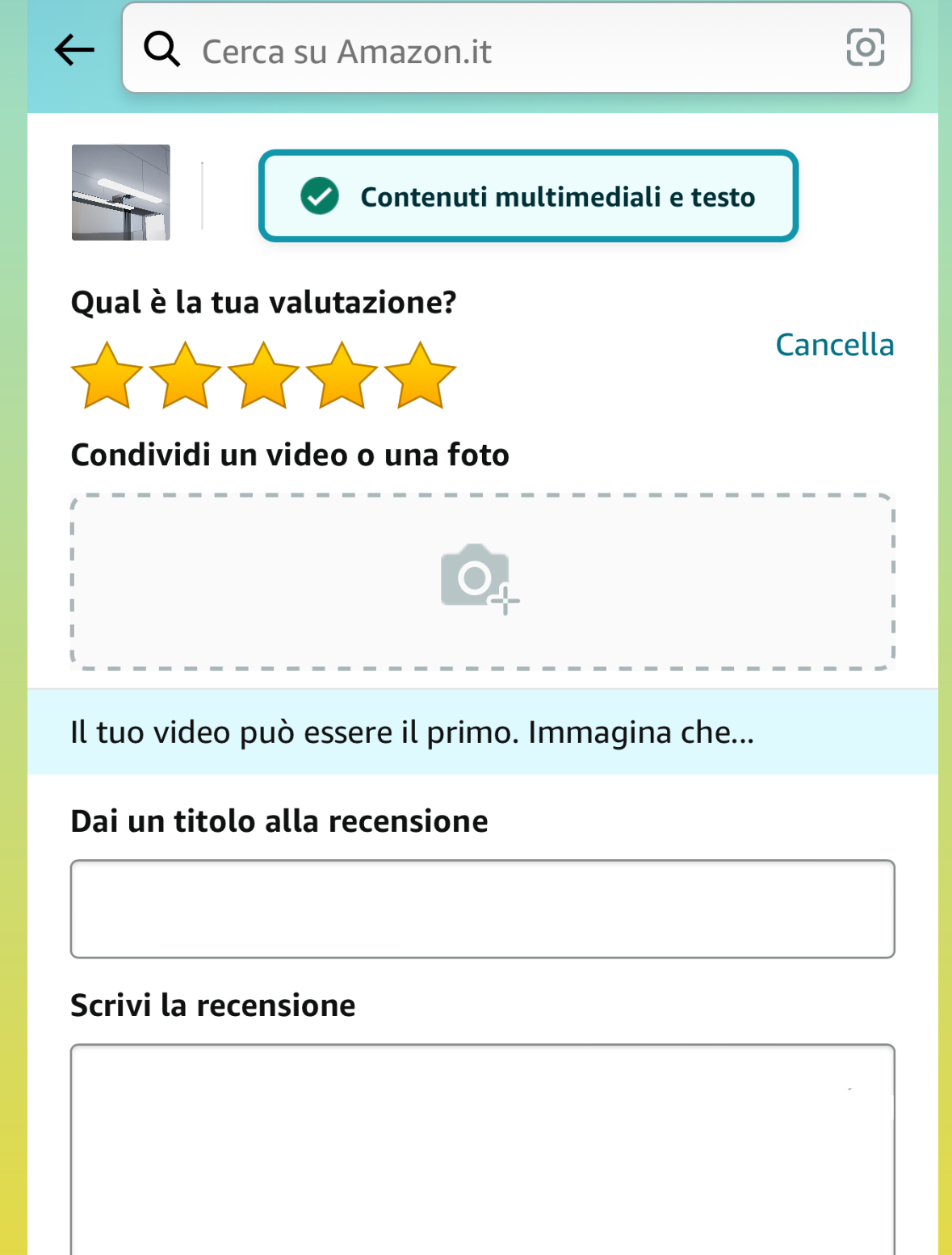
Task: Set rating to five stars
Action: 420,376
